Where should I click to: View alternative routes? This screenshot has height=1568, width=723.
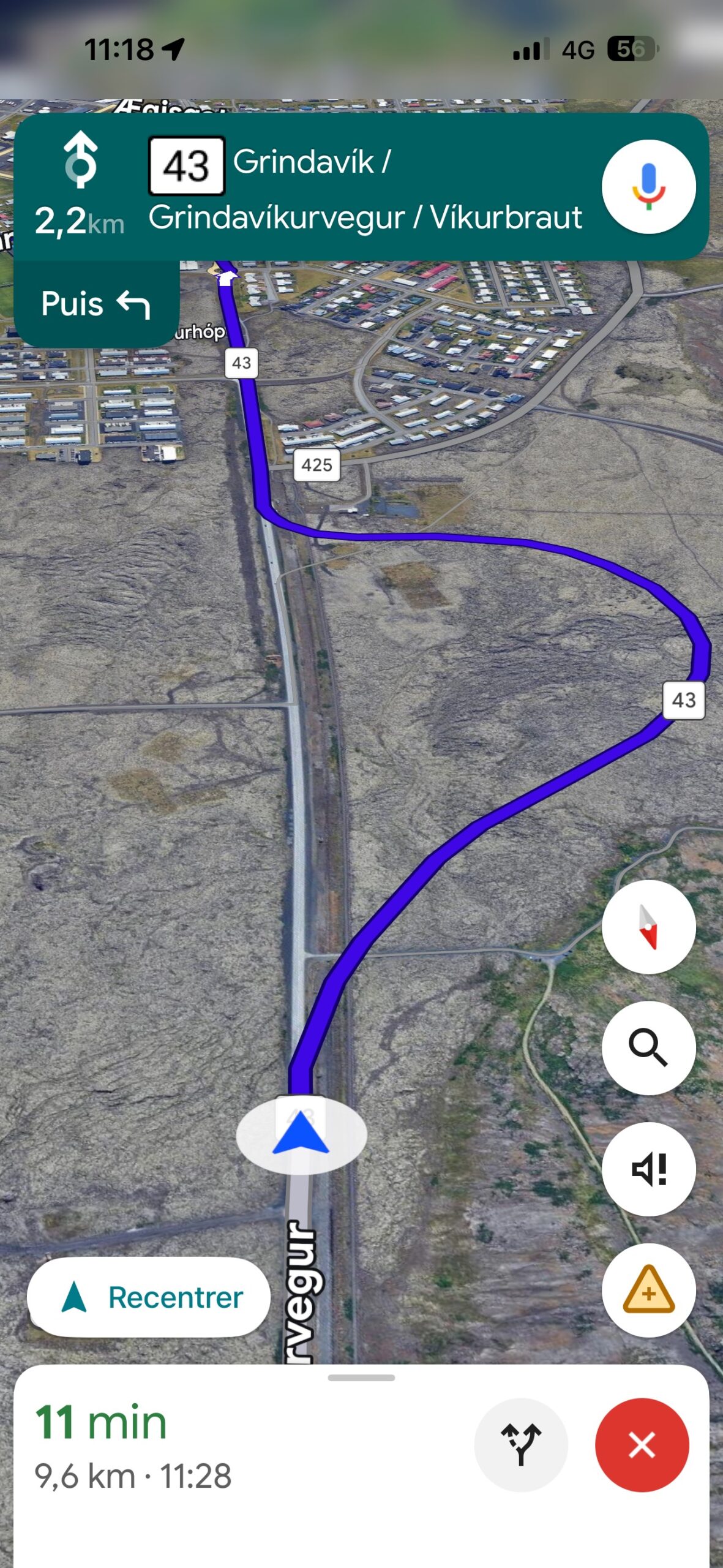[520, 1444]
